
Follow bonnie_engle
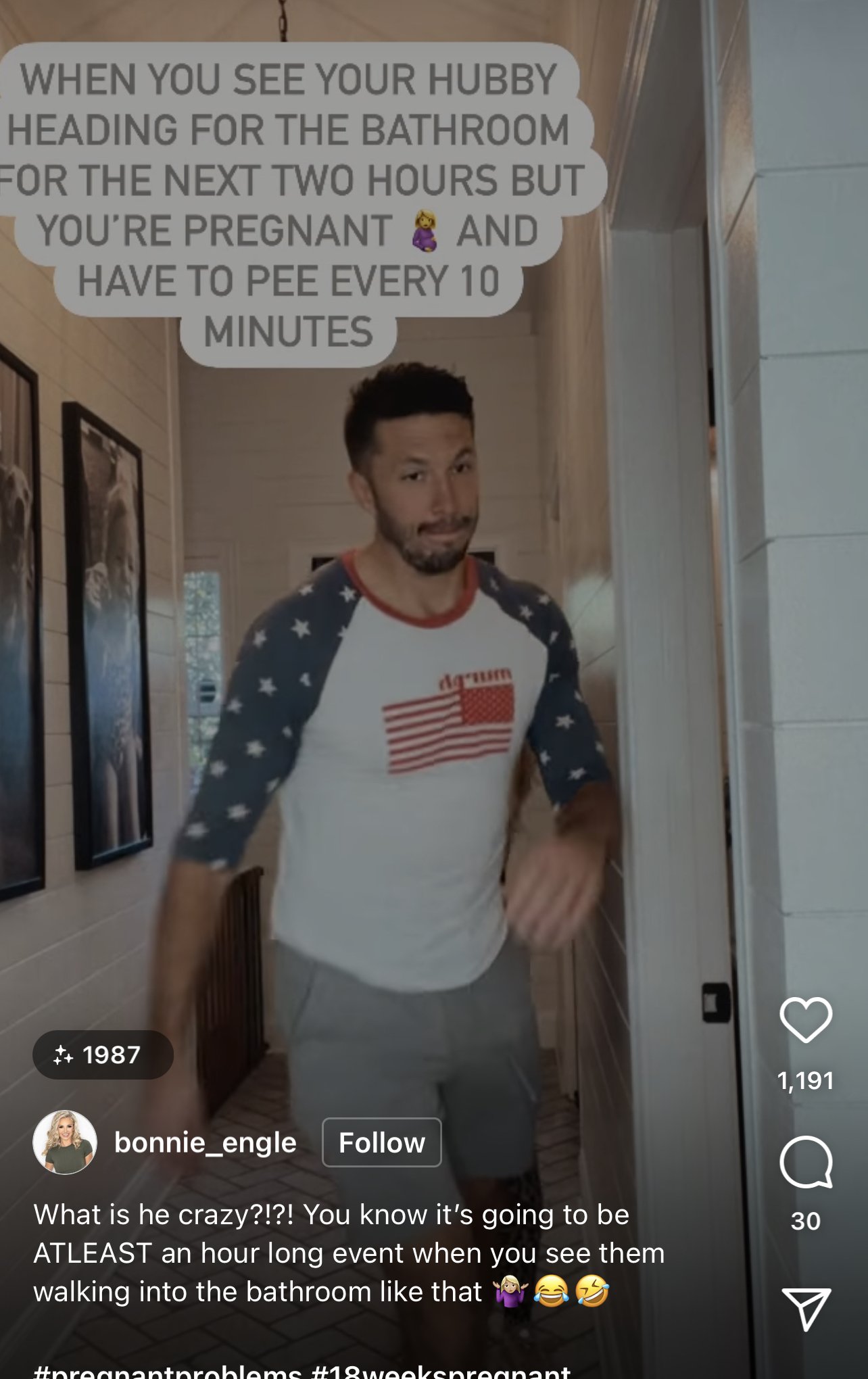(381, 1143)
